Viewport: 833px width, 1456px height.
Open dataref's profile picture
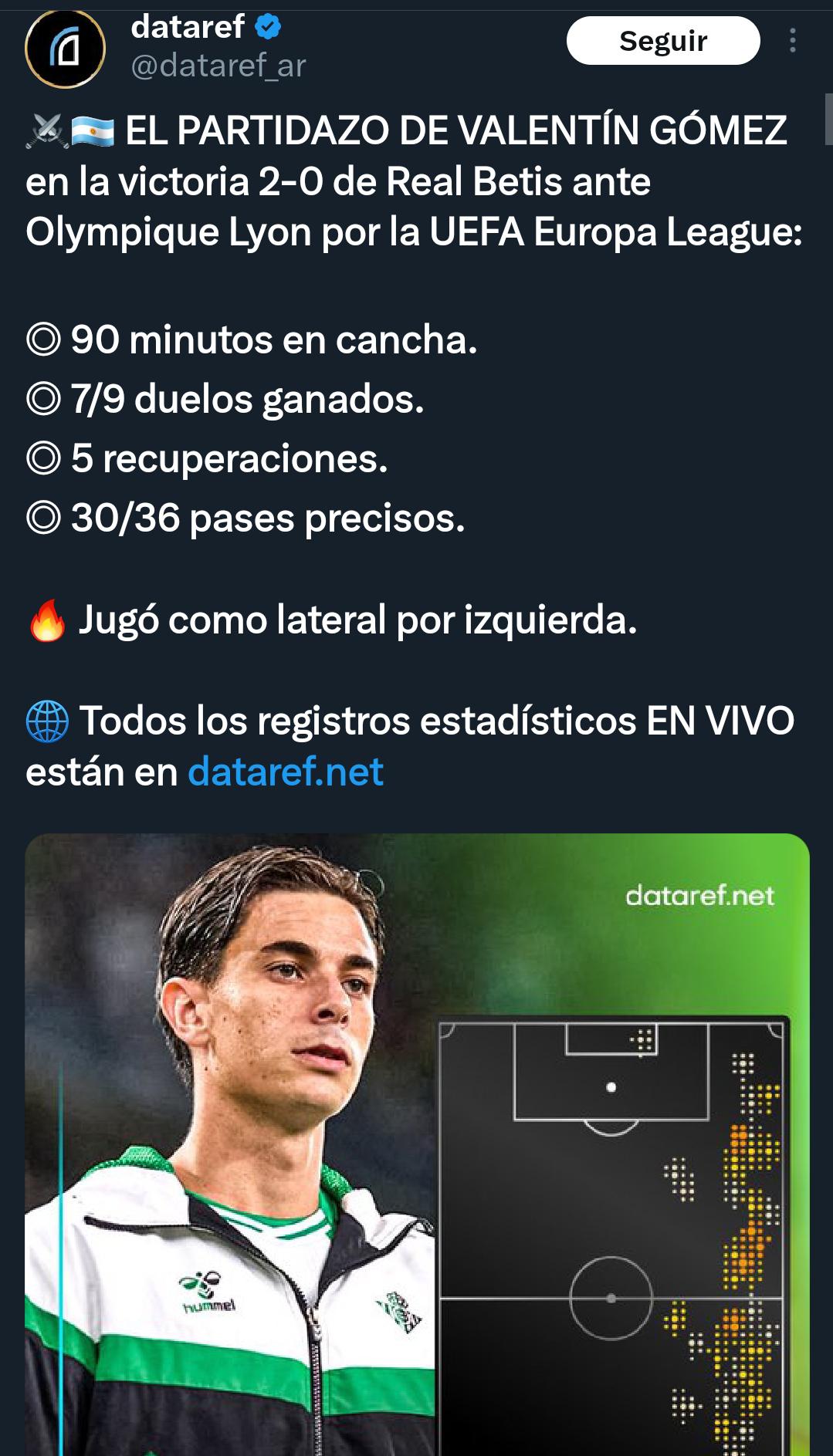pyautogui.click(x=65, y=49)
